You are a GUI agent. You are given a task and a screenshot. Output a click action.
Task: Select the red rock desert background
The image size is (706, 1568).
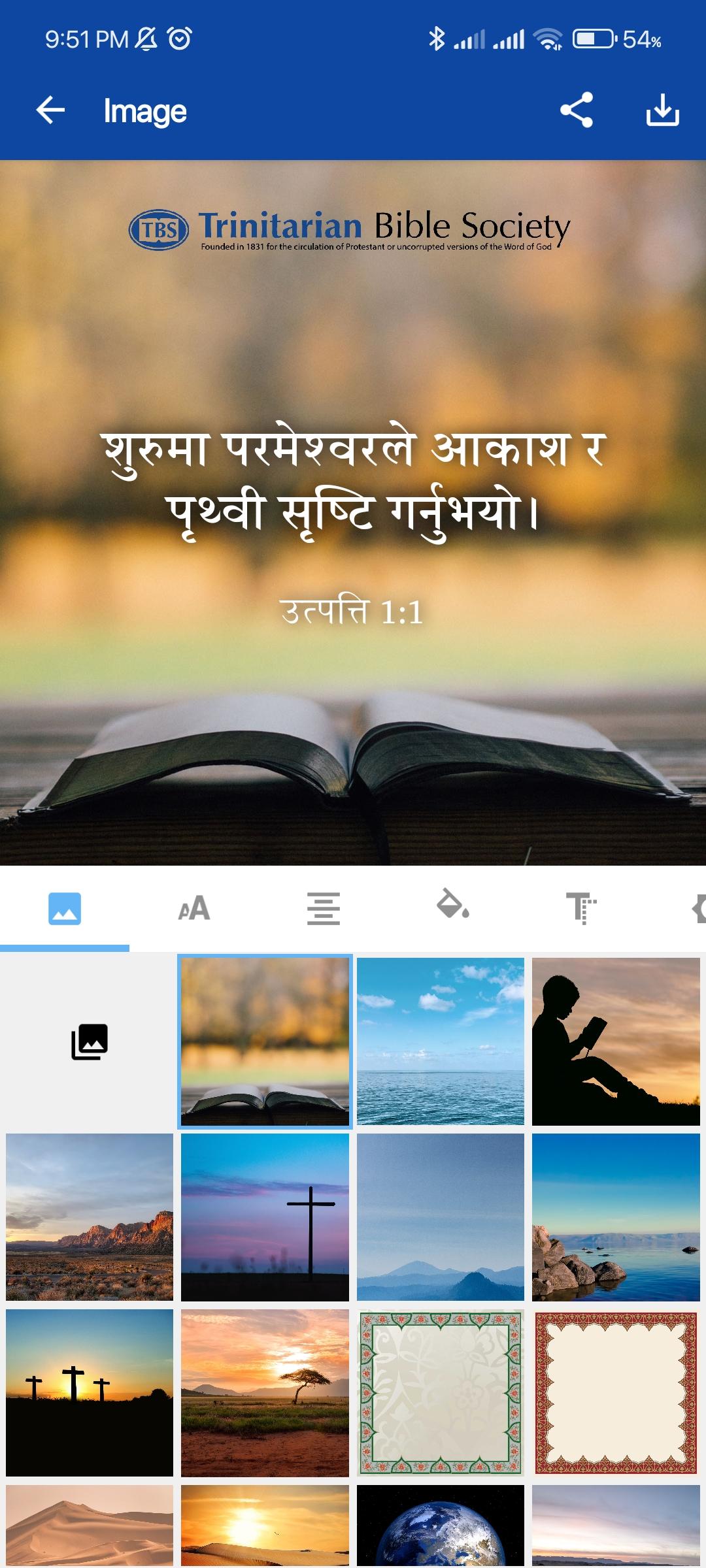click(x=90, y=1217)
